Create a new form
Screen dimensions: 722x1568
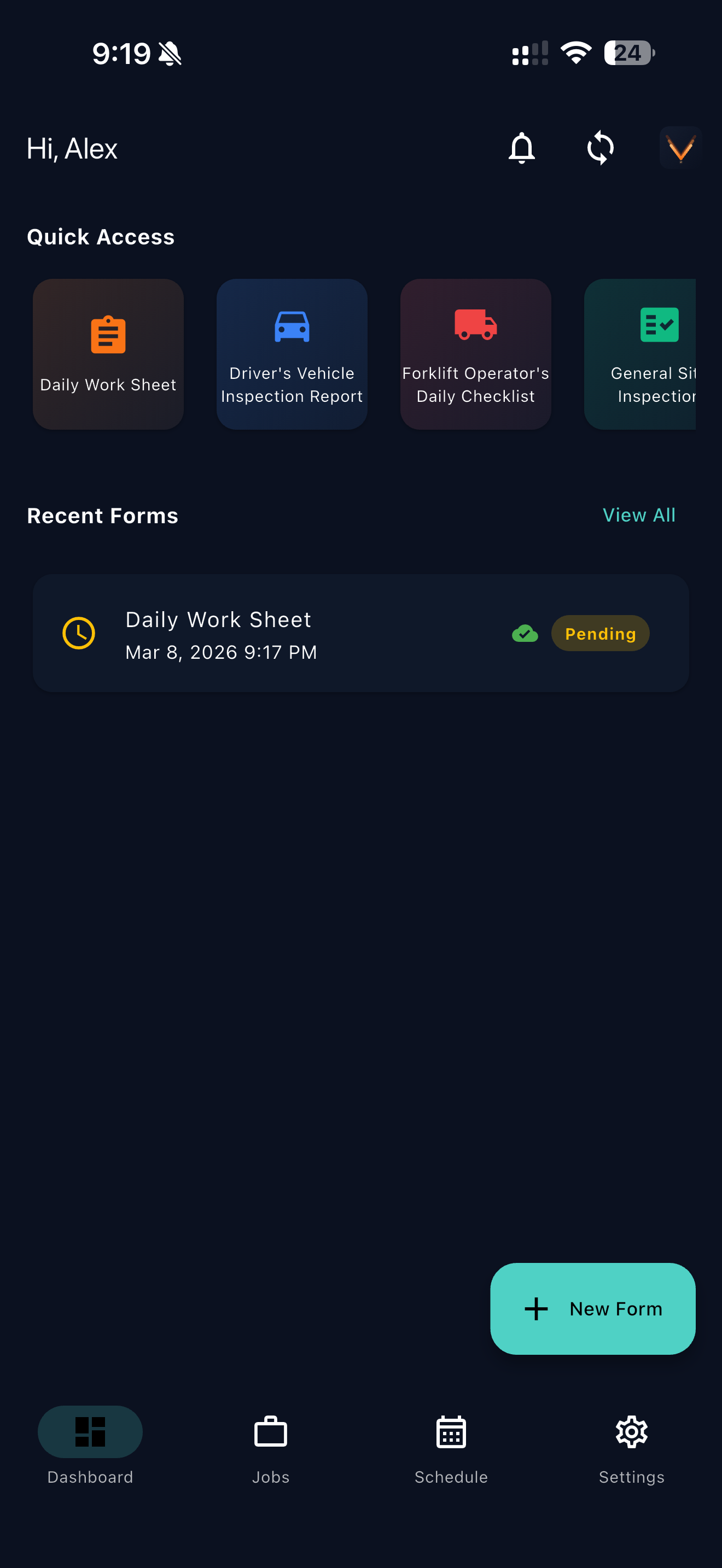[592, 1308]
